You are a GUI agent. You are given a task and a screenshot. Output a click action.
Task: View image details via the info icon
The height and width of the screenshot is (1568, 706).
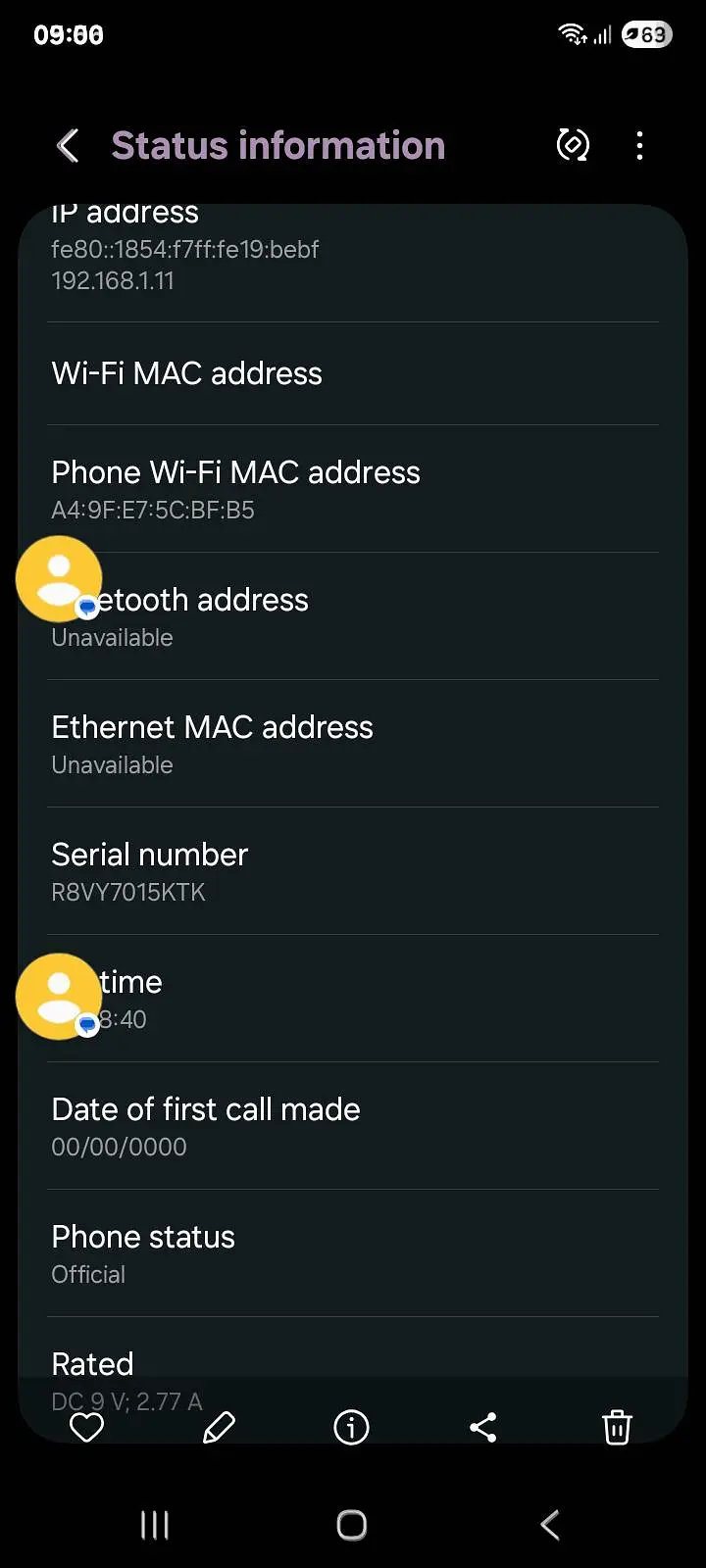(x=351, y=1427)
